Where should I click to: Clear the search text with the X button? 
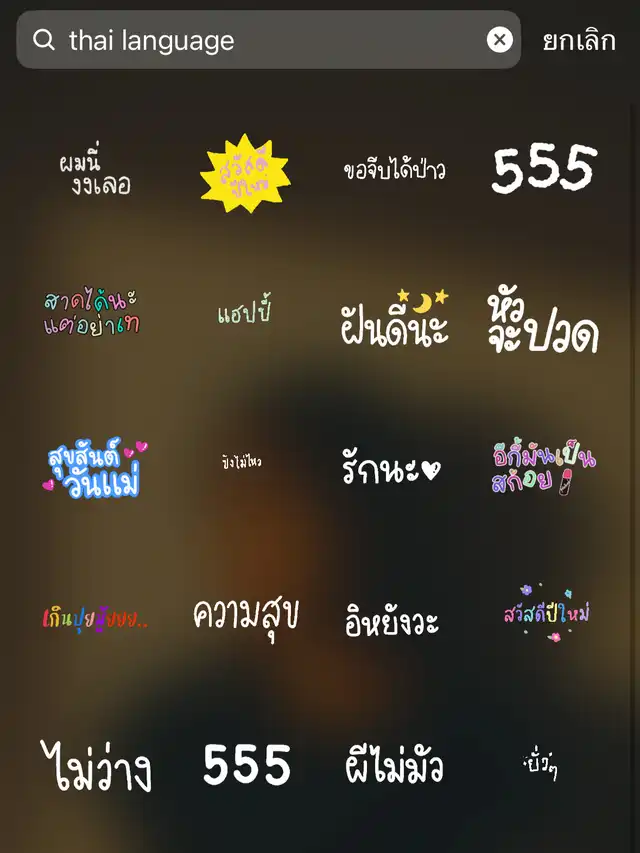point(499,40)
